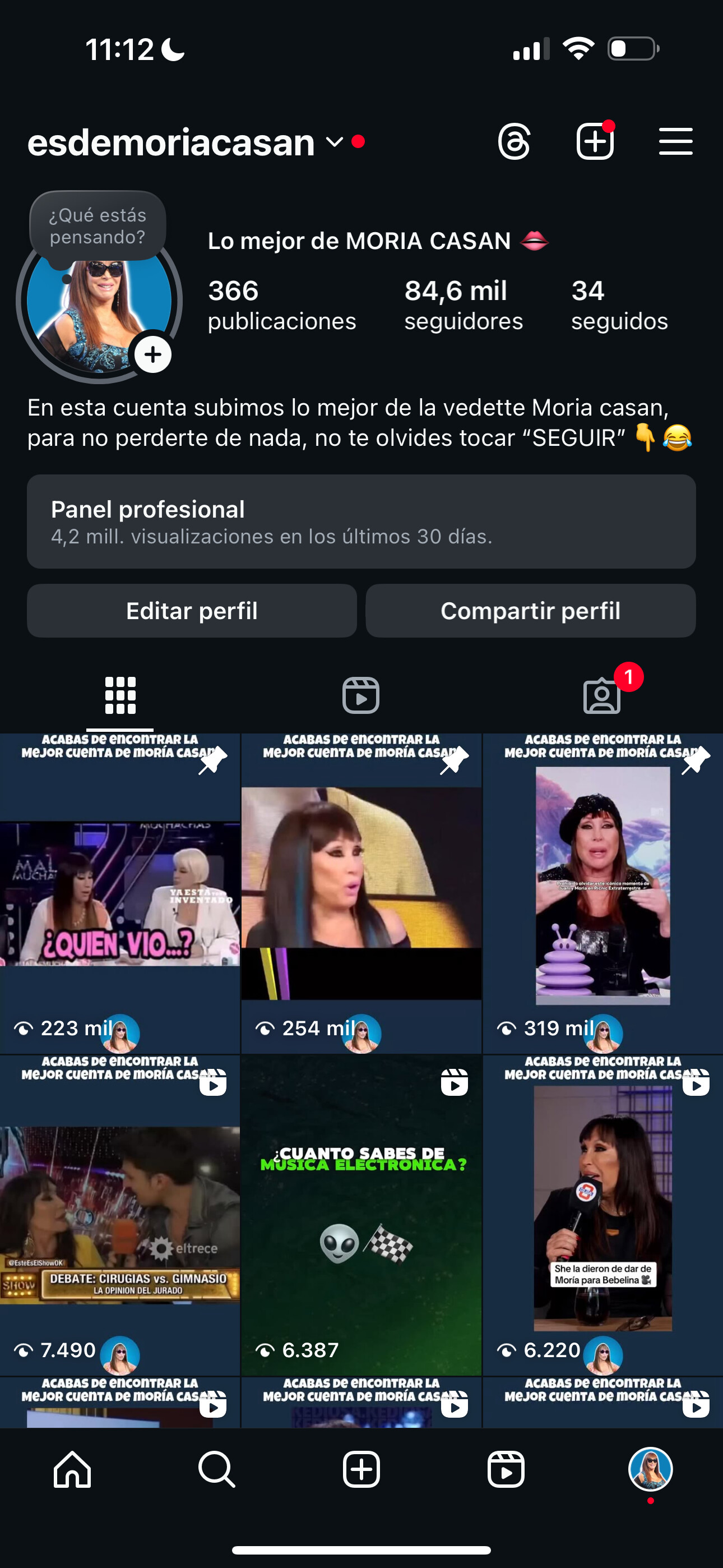
Task: Switch to the tagged photos tab
Action: click(602, 695)
